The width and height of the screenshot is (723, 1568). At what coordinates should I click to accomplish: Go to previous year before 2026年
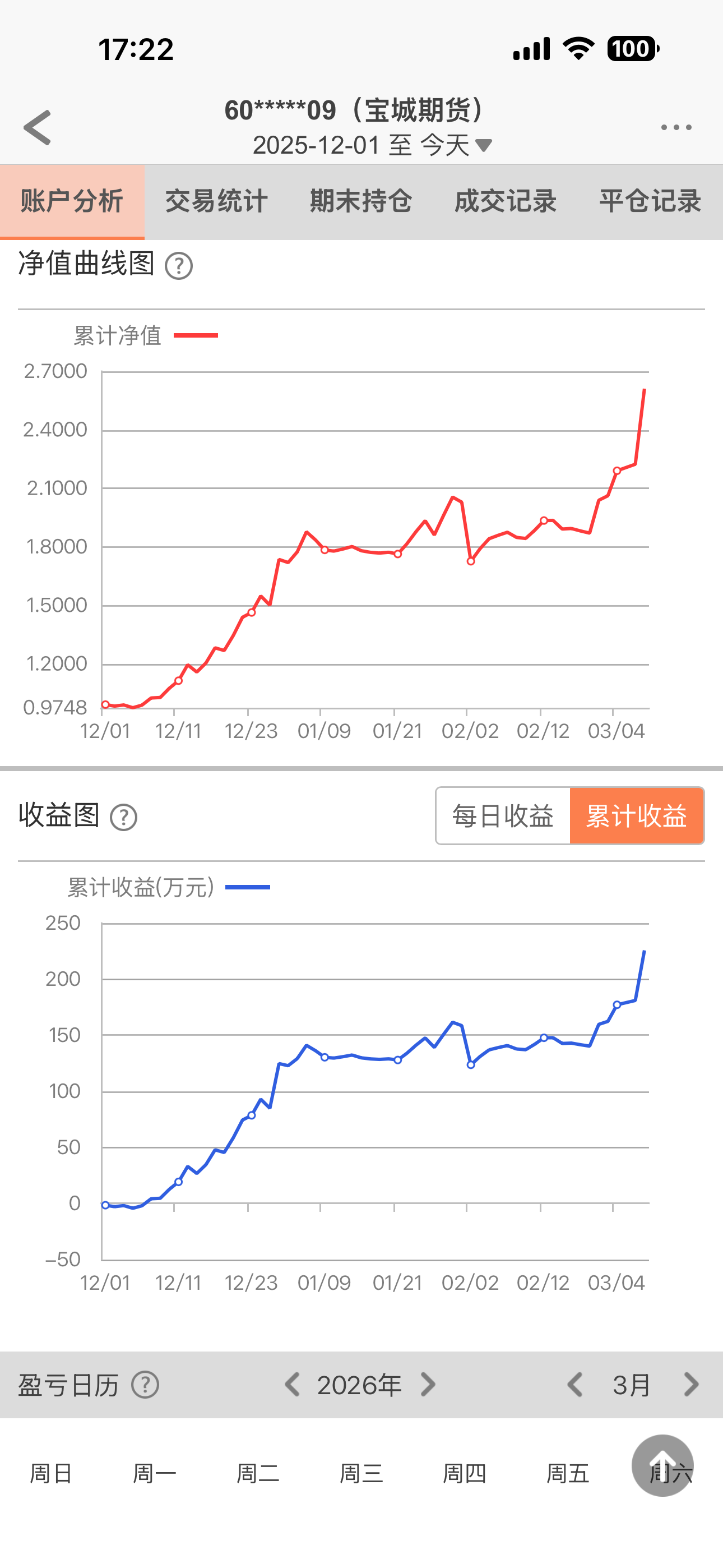coord(293,1385)
